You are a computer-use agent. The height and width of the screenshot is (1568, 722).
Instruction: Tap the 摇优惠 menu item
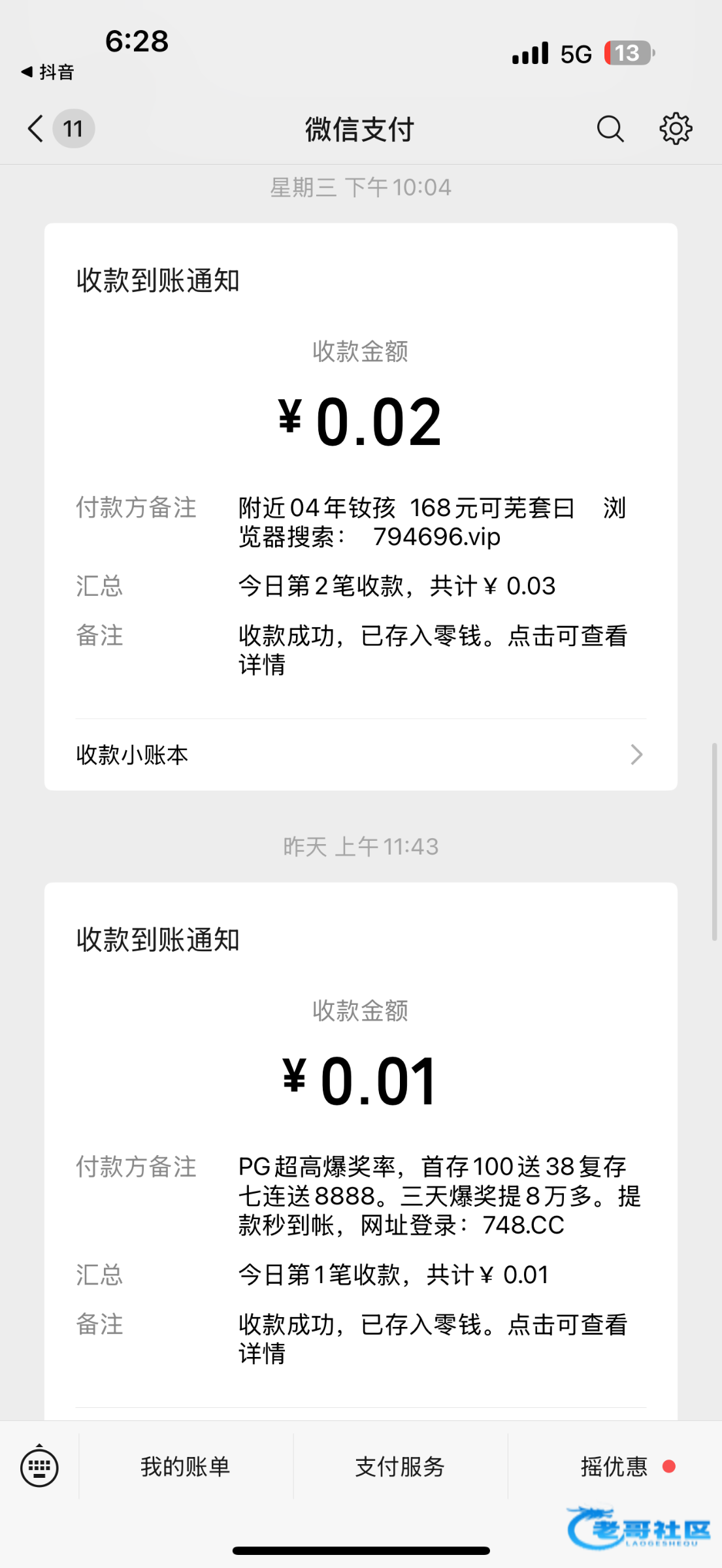pyautogui.click(x=614, y=1467)
